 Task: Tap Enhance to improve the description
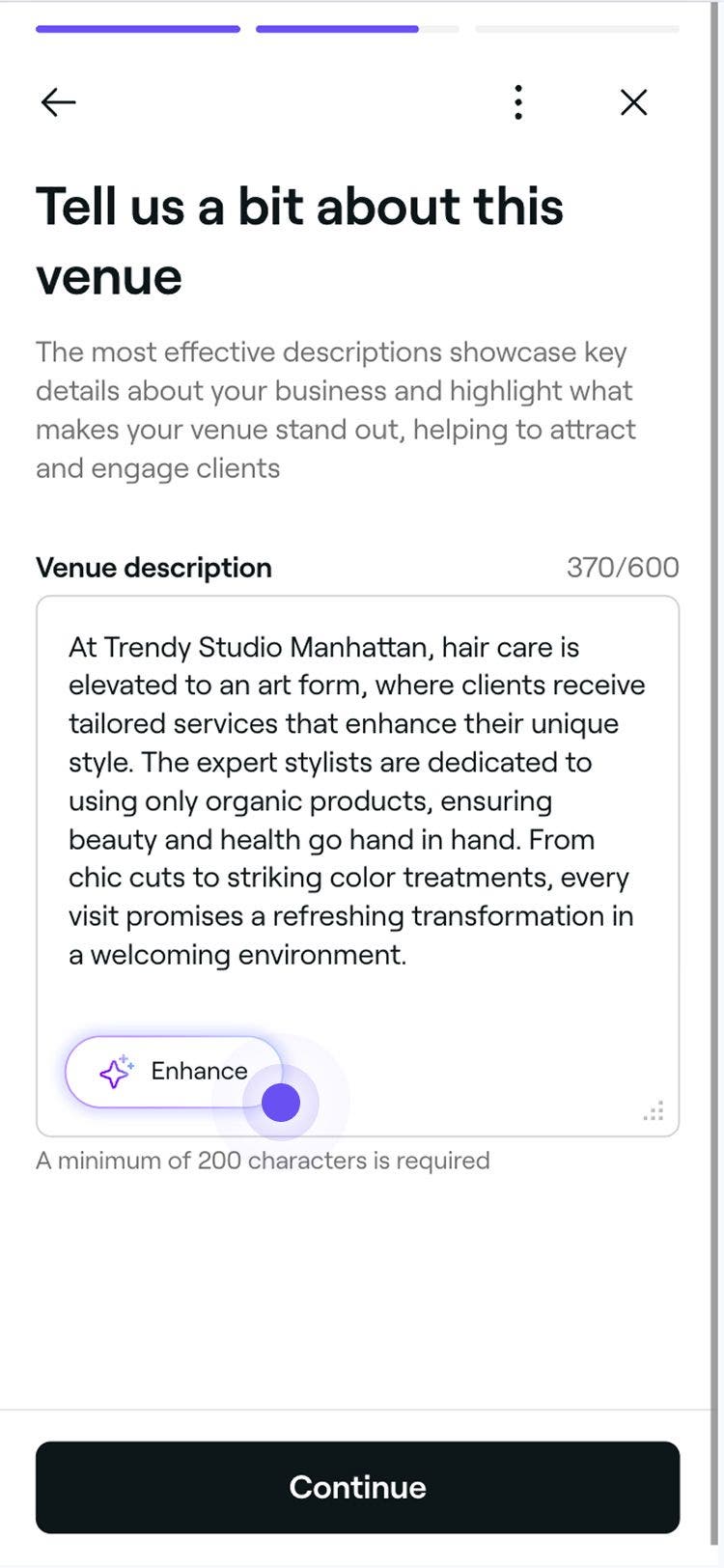[174, 1071]
